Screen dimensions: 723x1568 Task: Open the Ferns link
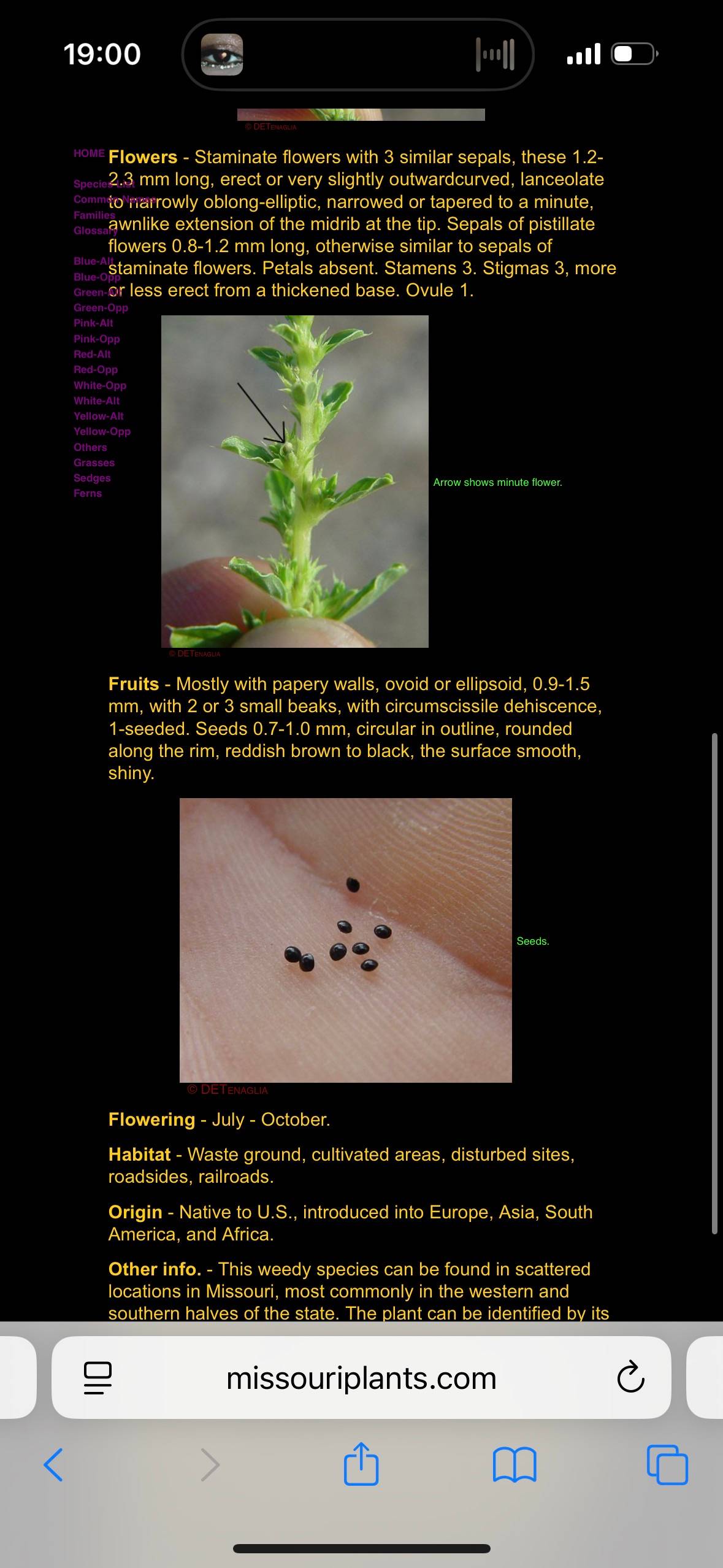pyautogui.click(x=88, y=494)
